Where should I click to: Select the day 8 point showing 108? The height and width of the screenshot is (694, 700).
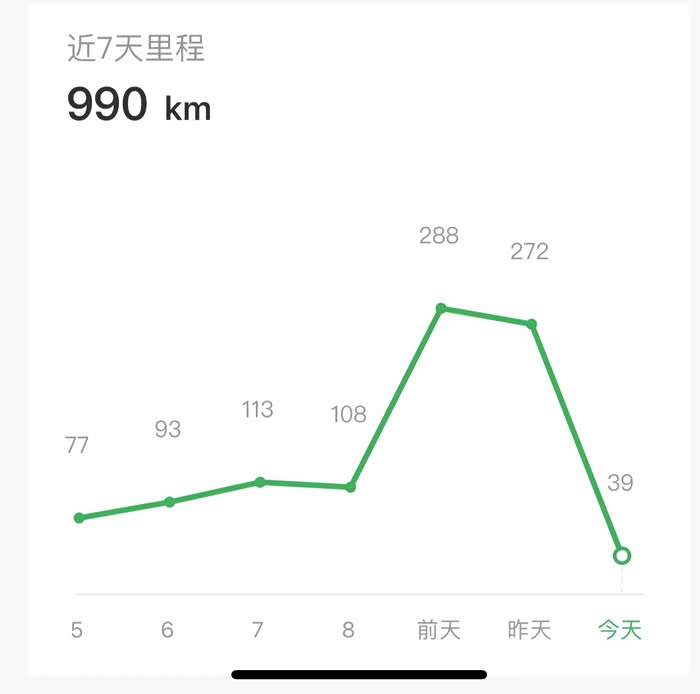click(351, 487)
